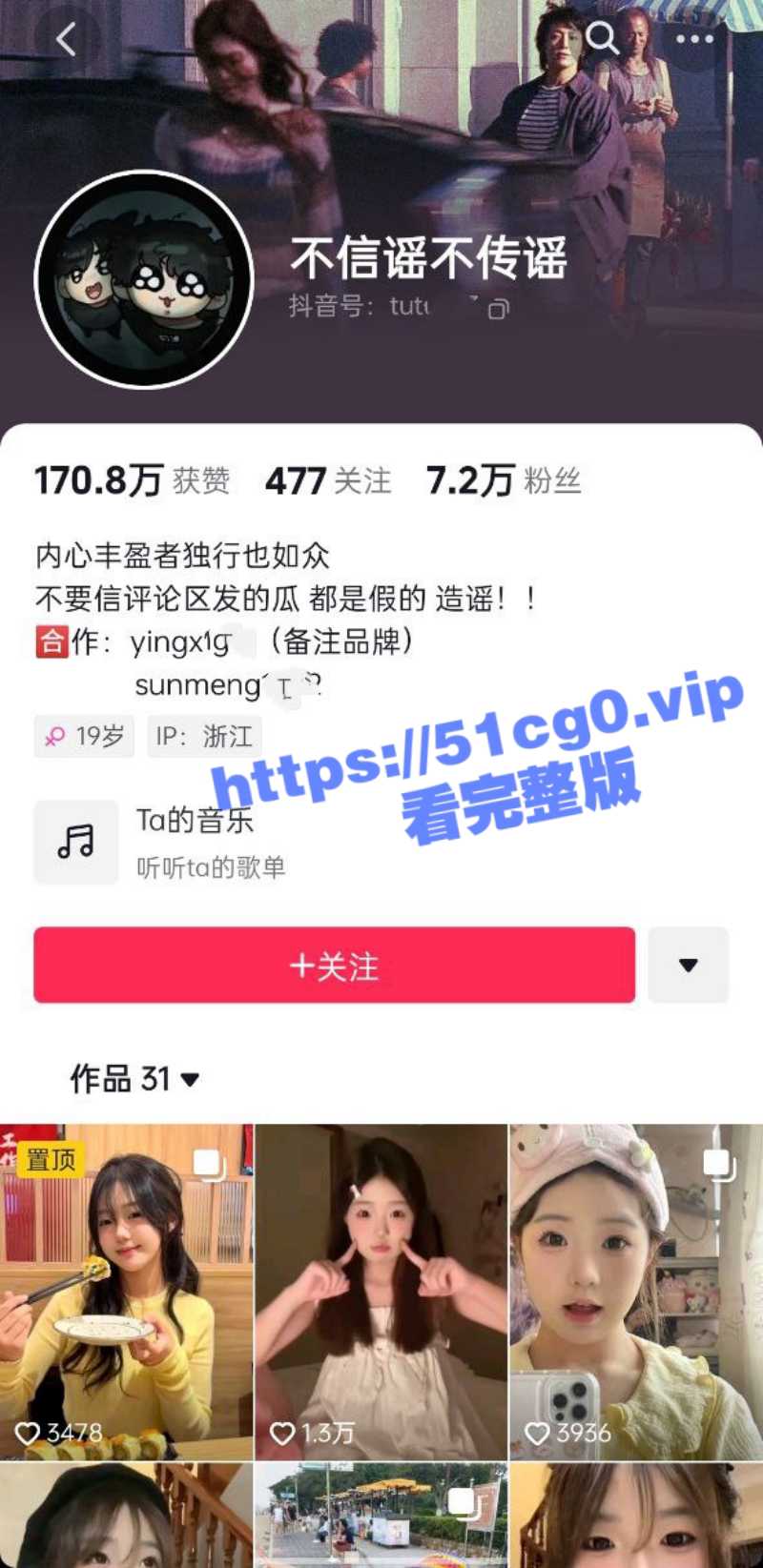Viewport: 763px width, 1568px height.
Task: Open the 7.2万 粉丝 followers list
Action: pos(503,480)
